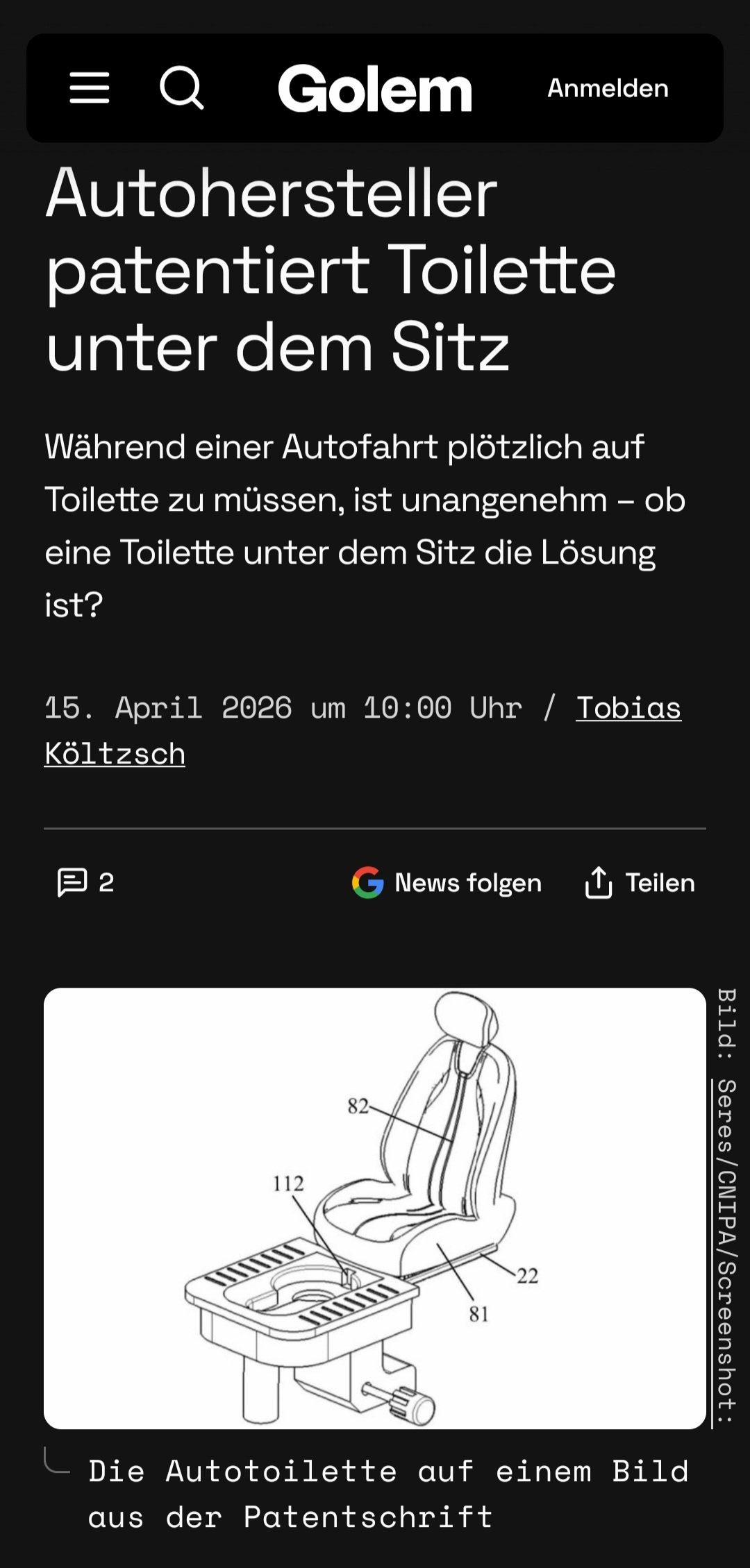Follow Golem on Google News

point(447,883)
